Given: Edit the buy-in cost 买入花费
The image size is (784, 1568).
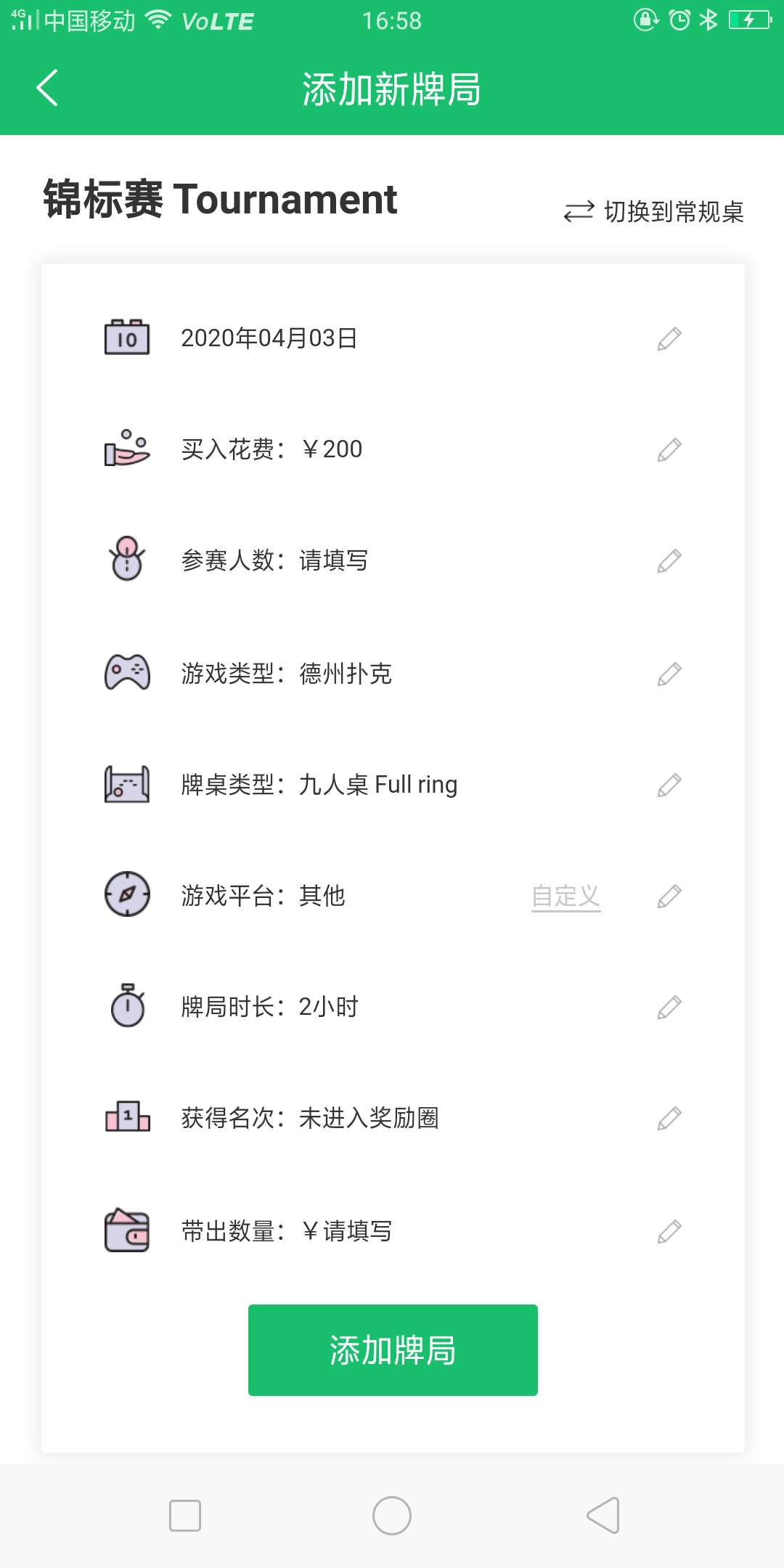Looking at the screenshot, I should (393, 449).
